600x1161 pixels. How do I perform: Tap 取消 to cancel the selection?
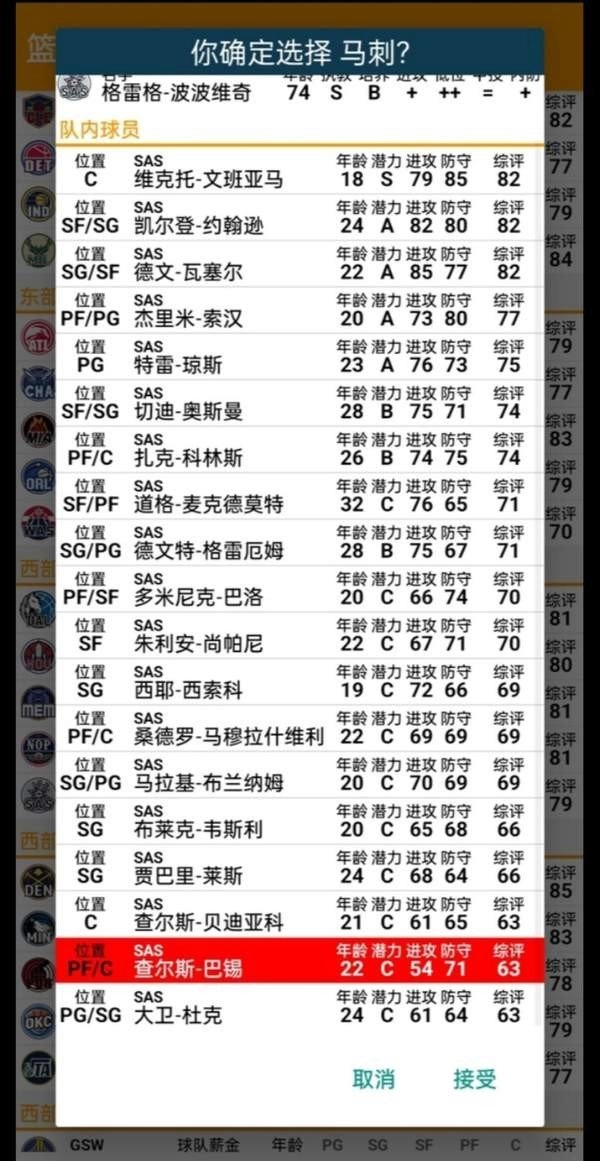(373, 1079)
